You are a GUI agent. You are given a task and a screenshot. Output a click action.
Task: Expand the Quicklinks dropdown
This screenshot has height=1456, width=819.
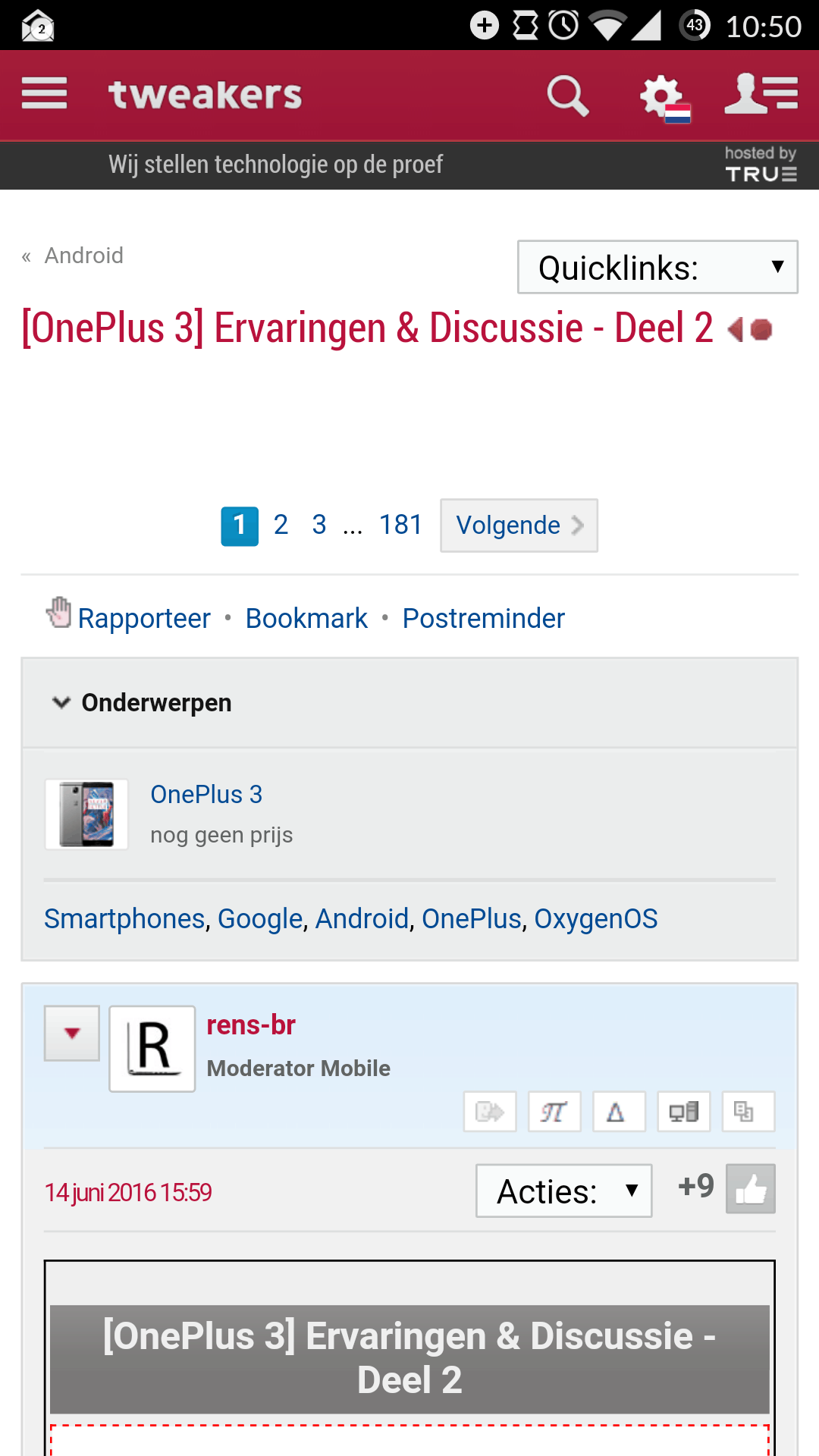pyautogui.click(x=657, y=268)
